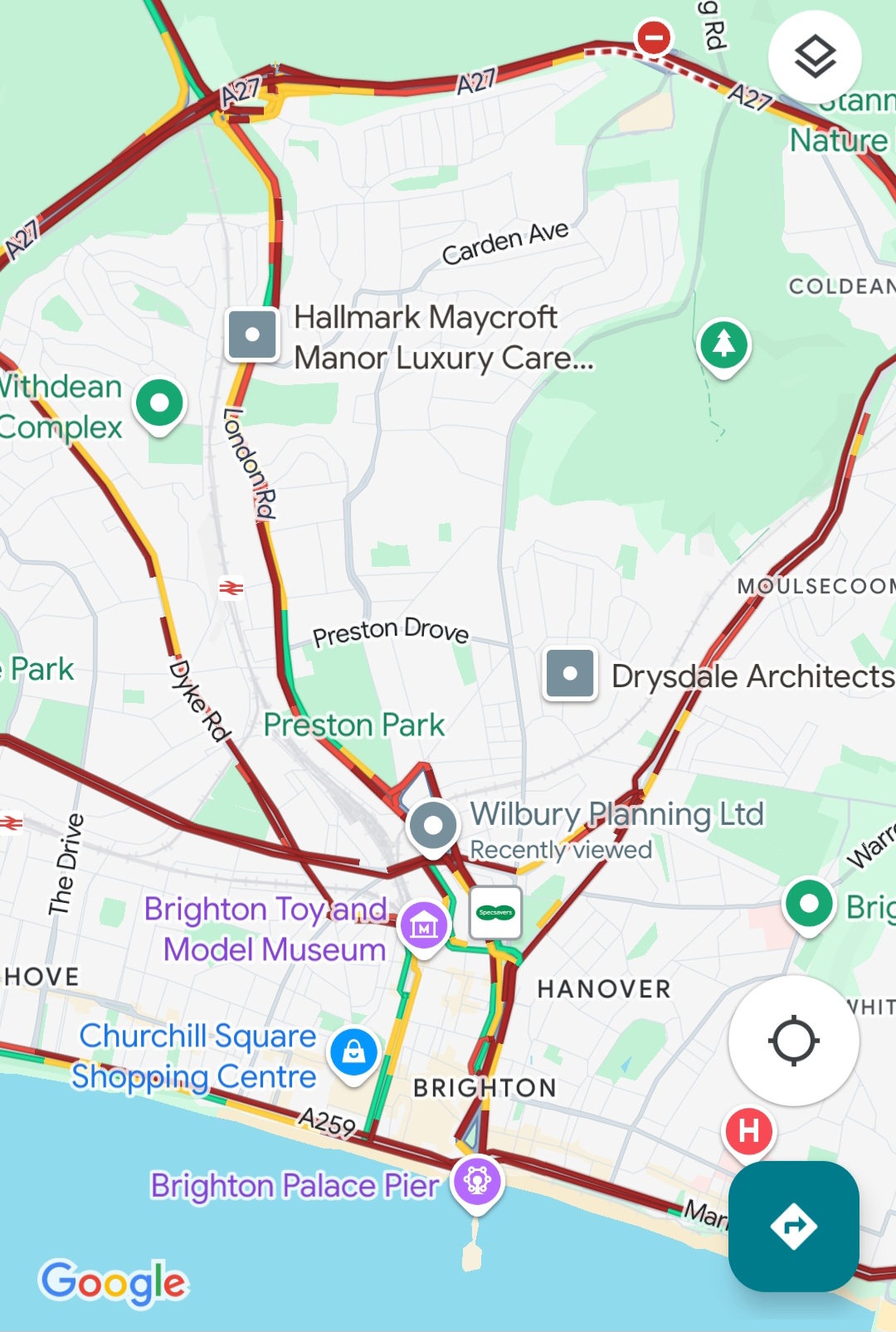Image resolution: width=896 pixels, height=1332 pixels.
Task: Tap the Hallmark Maycroft Manor Luxury Care marker
Action: coord(252,335)
